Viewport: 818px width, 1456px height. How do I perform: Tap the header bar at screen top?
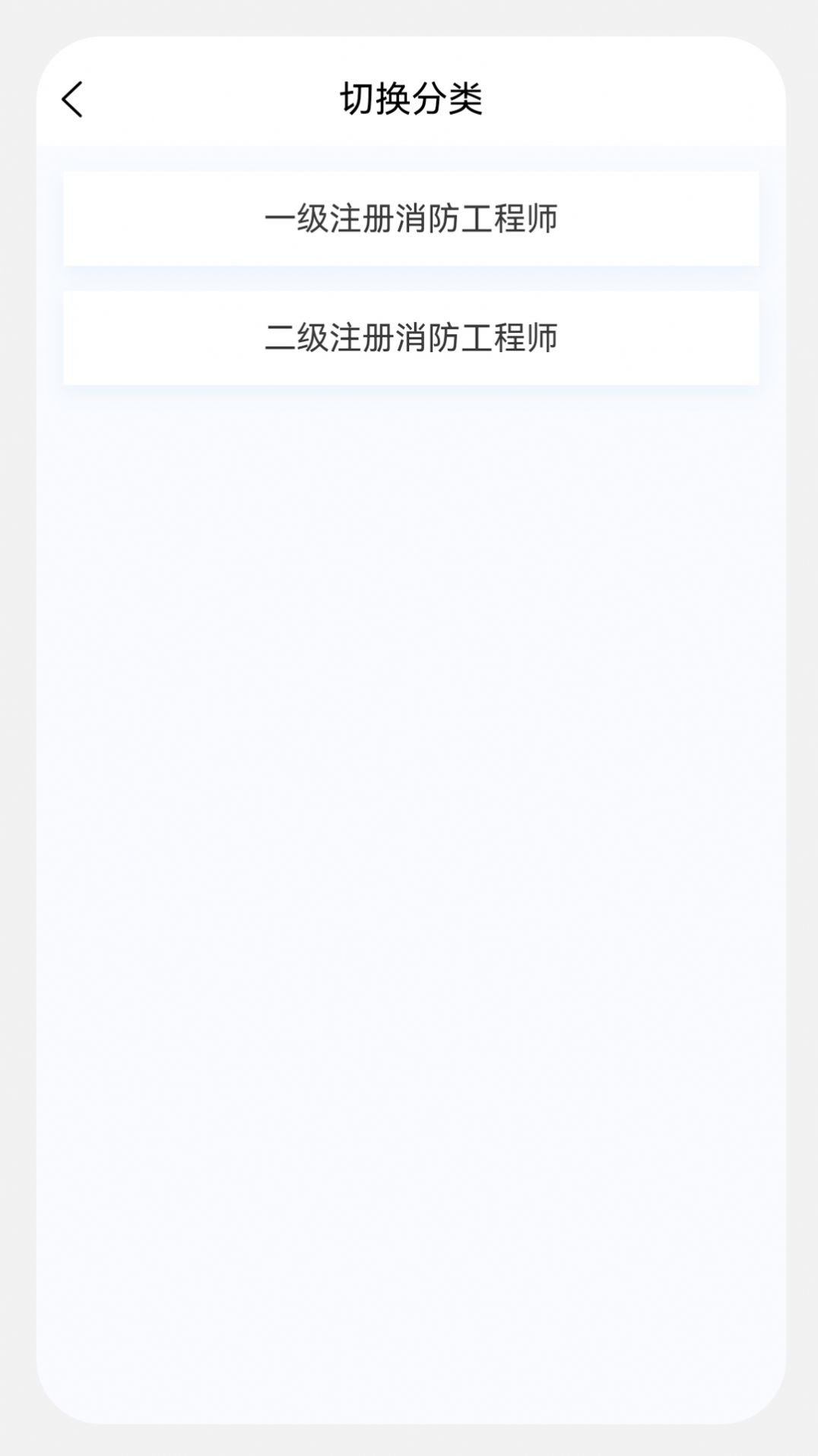[409, 98]
